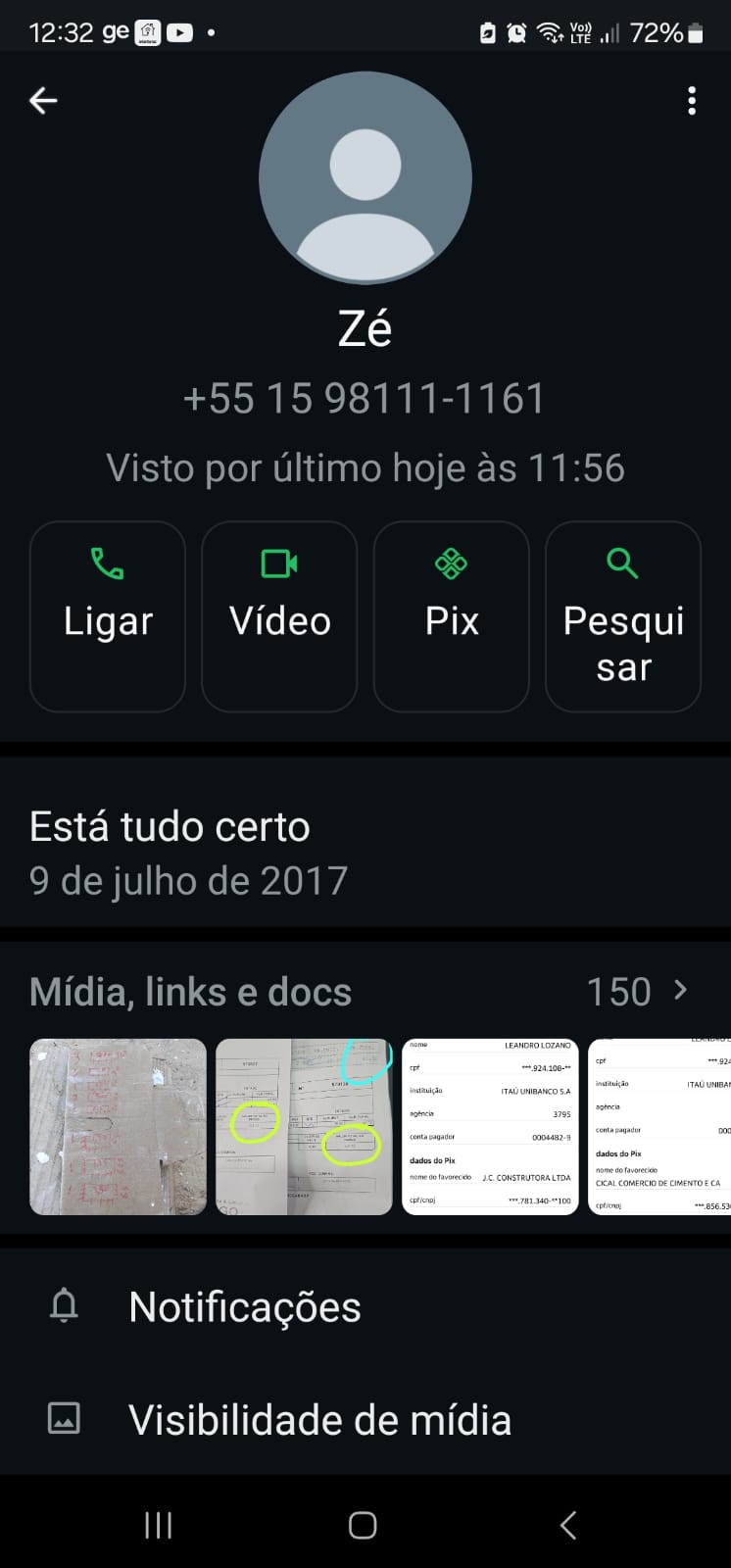The width and height of the screenshot is (731, 1568).
Task: Tap the back arrow to leave profile
Action: click(x=42, y=100)
